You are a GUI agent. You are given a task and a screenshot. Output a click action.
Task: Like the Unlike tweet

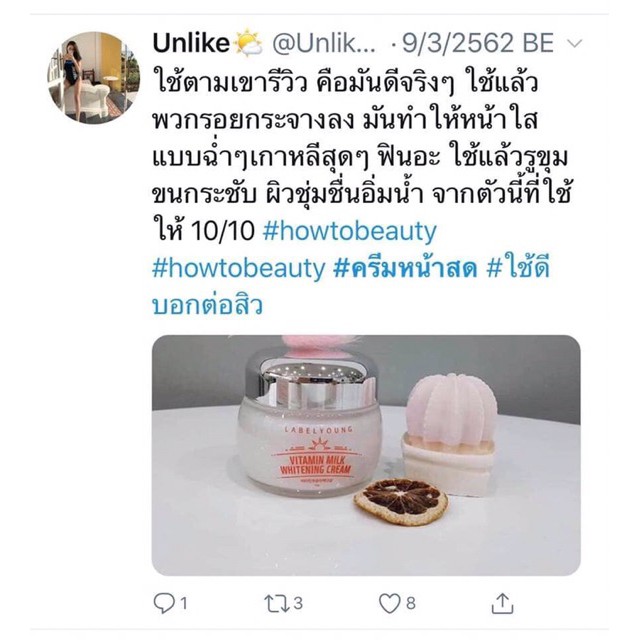[x=389, y=602]
